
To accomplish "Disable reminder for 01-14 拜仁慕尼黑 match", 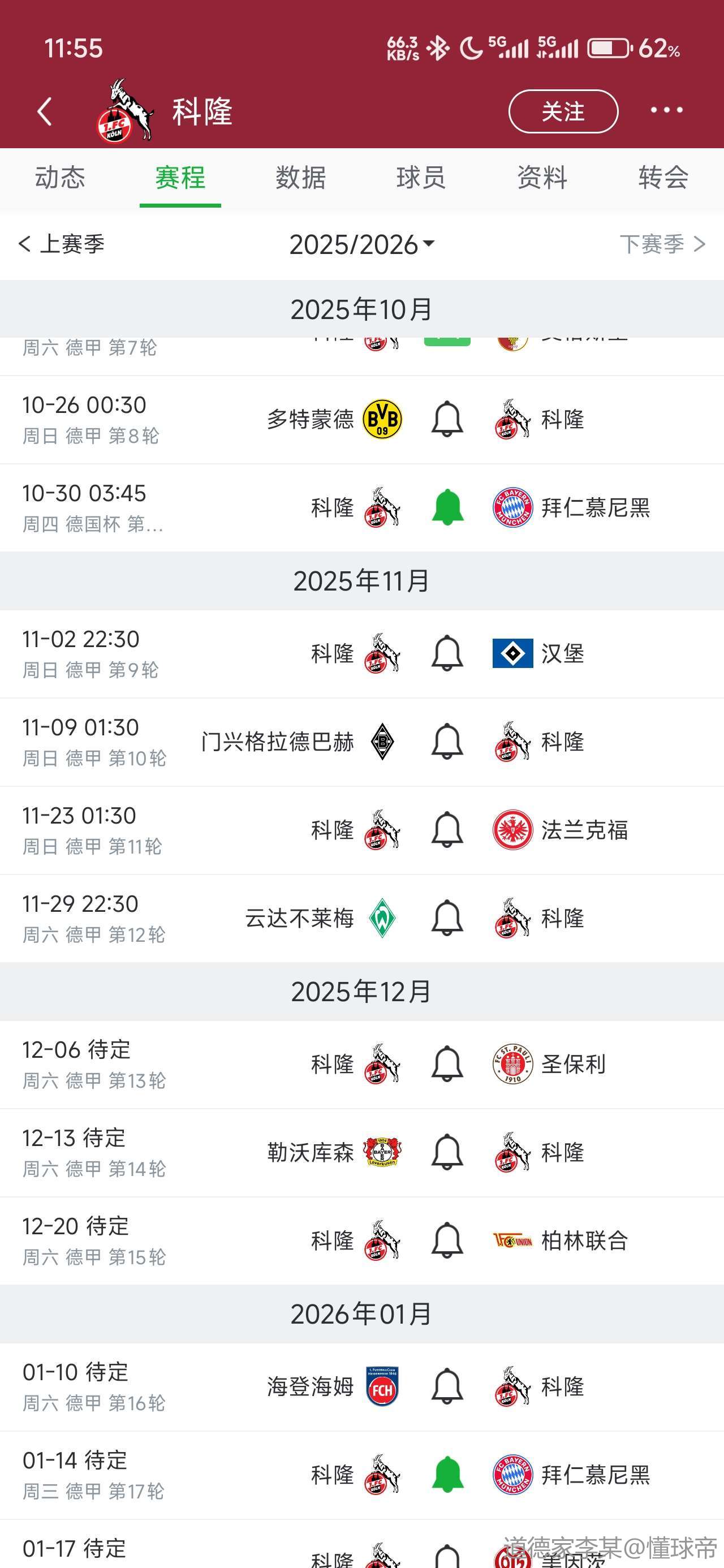I will coord(447,1474).
